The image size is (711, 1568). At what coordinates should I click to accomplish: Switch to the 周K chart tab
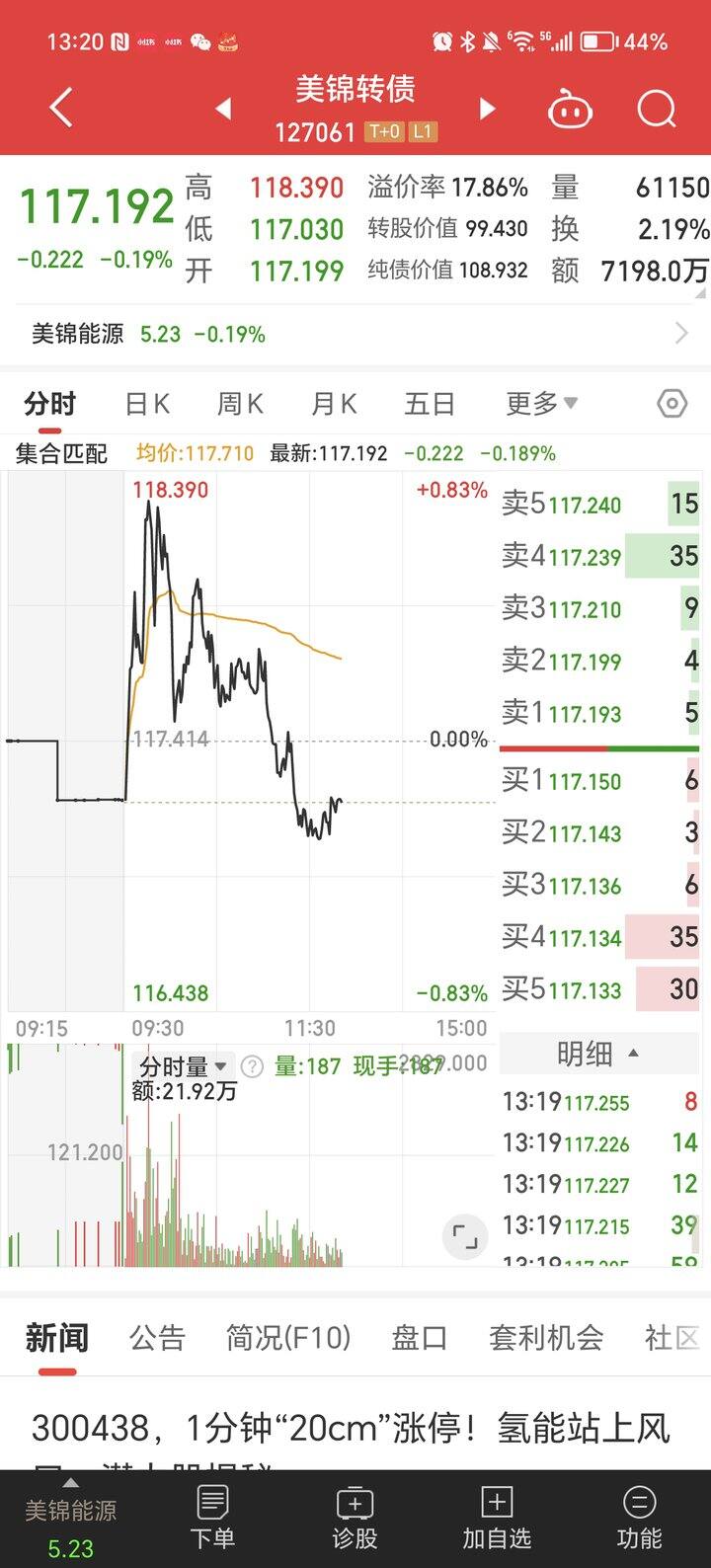240,404
